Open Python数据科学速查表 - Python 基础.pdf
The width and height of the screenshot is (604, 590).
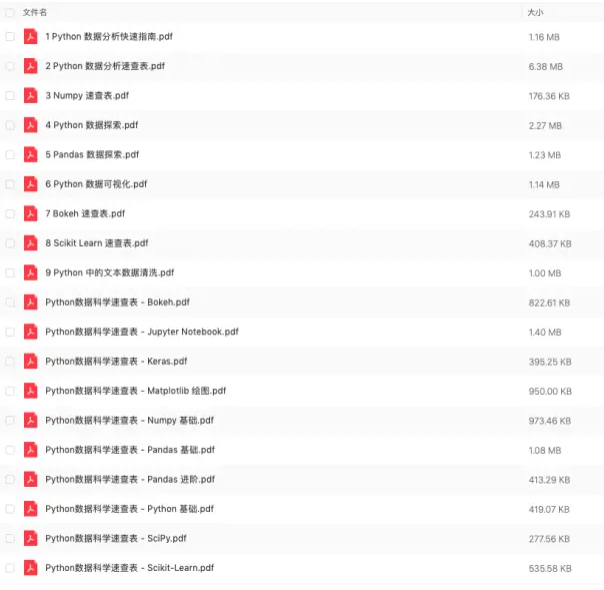pos(129,509)
